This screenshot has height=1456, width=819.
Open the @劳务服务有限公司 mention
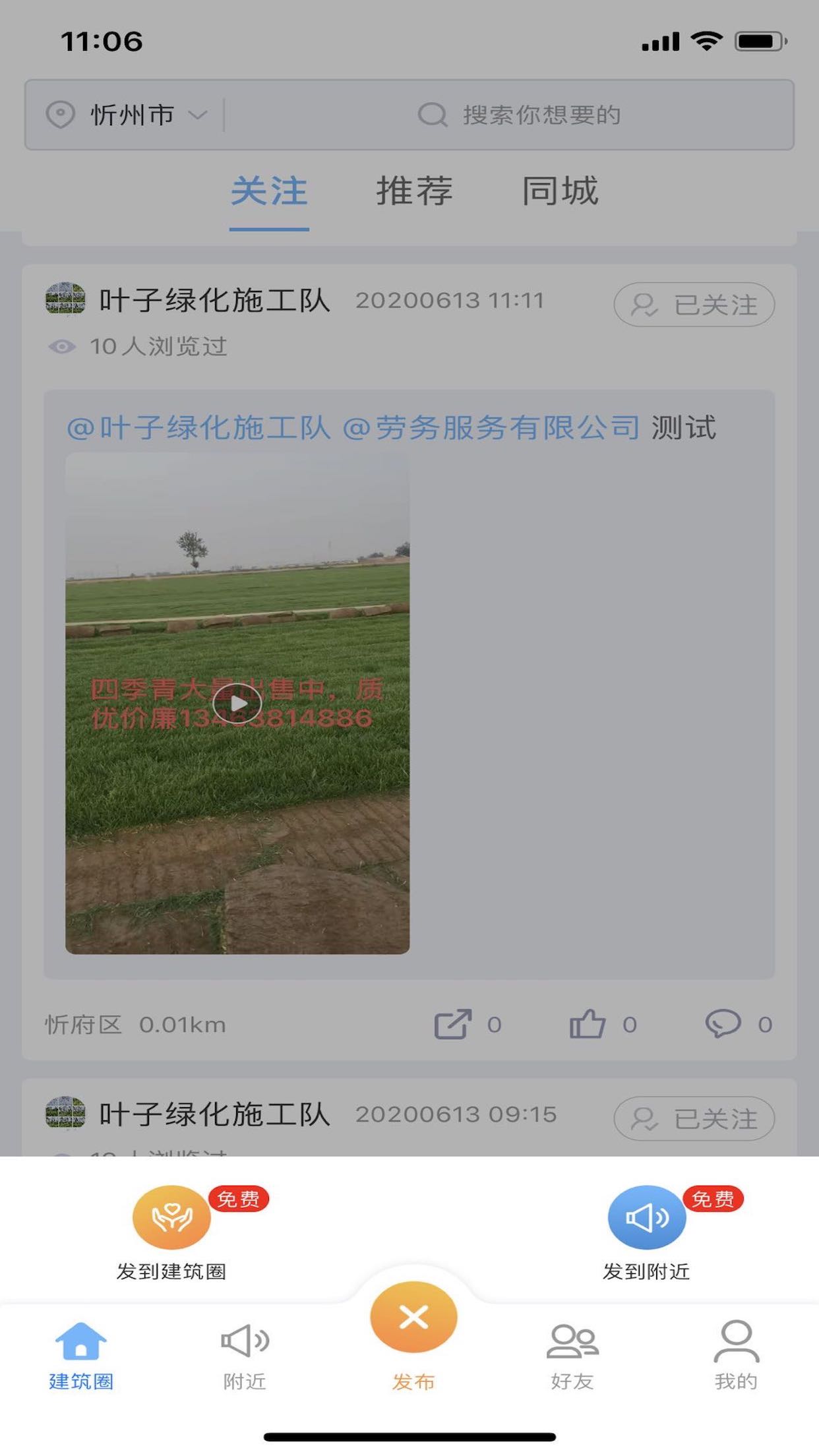[491, 427]
